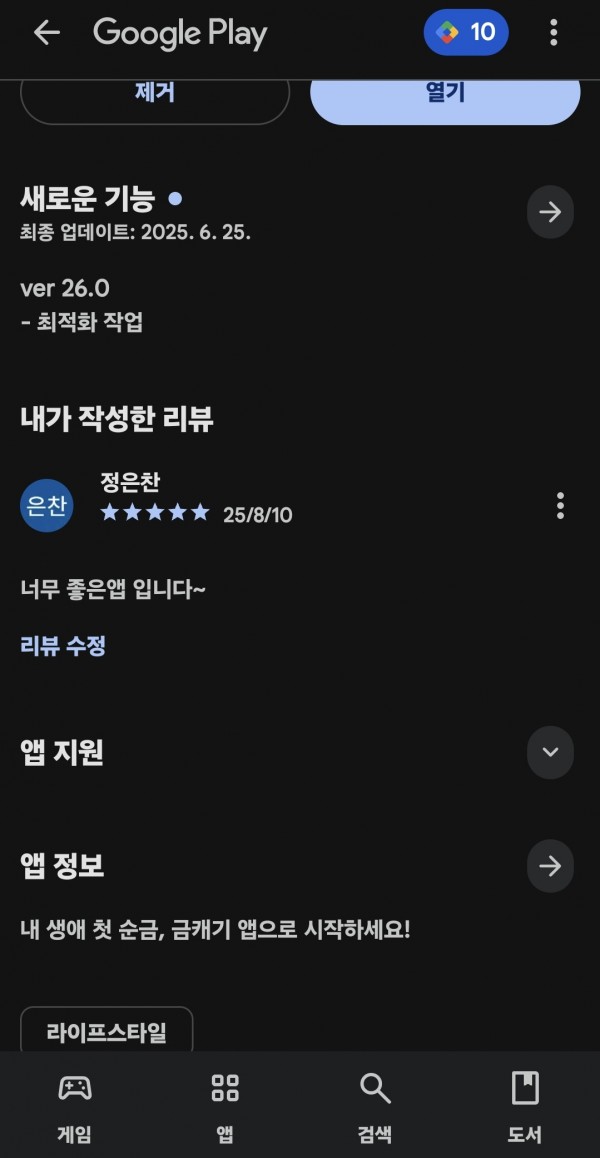Open the top bar overflow menu
Viewport: 600px width, 1158px height.
[553, 32]
